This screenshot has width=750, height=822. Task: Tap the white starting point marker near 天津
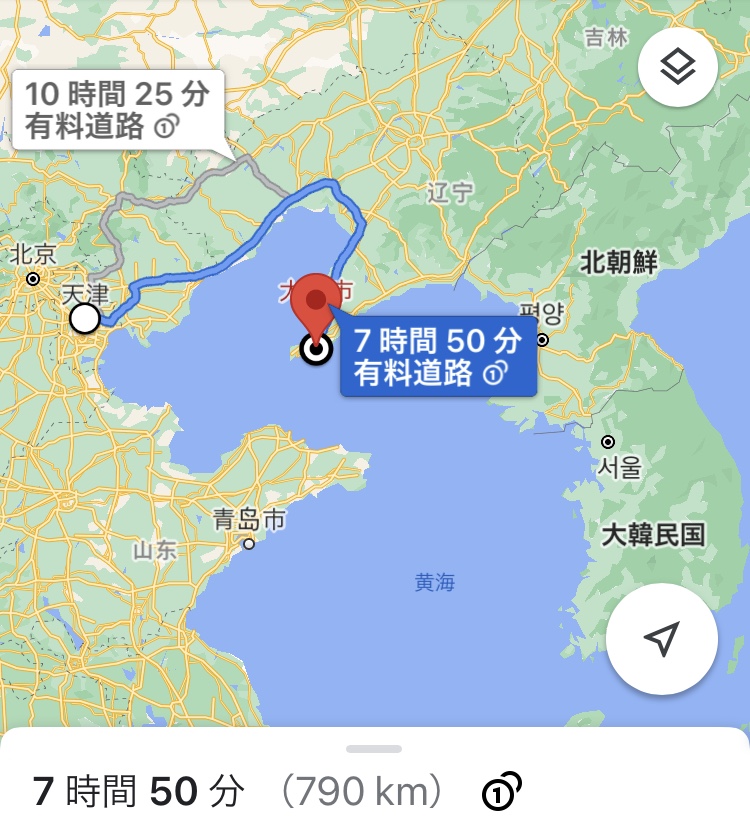86,319
